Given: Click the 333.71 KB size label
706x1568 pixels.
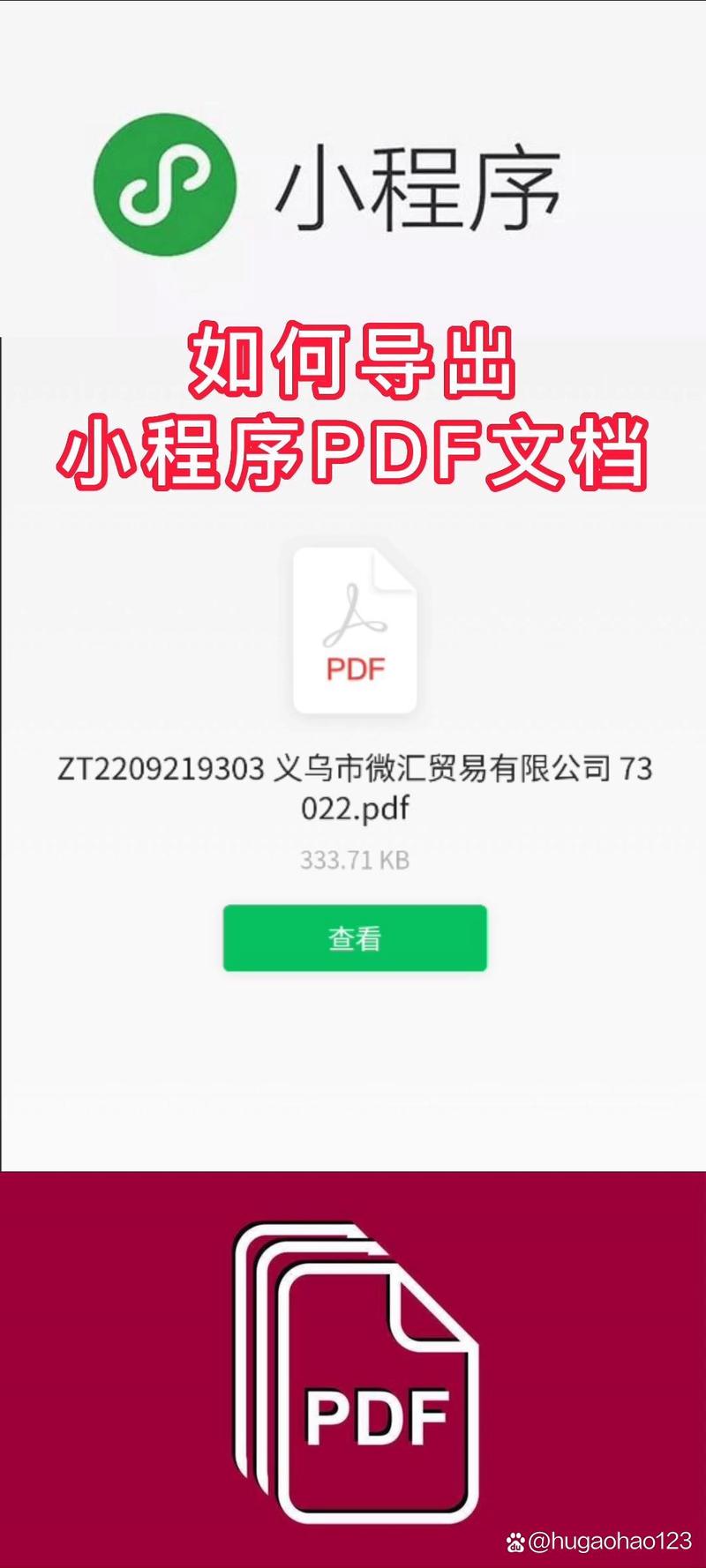Looking at the screenshot, I should tap(355, 859).
